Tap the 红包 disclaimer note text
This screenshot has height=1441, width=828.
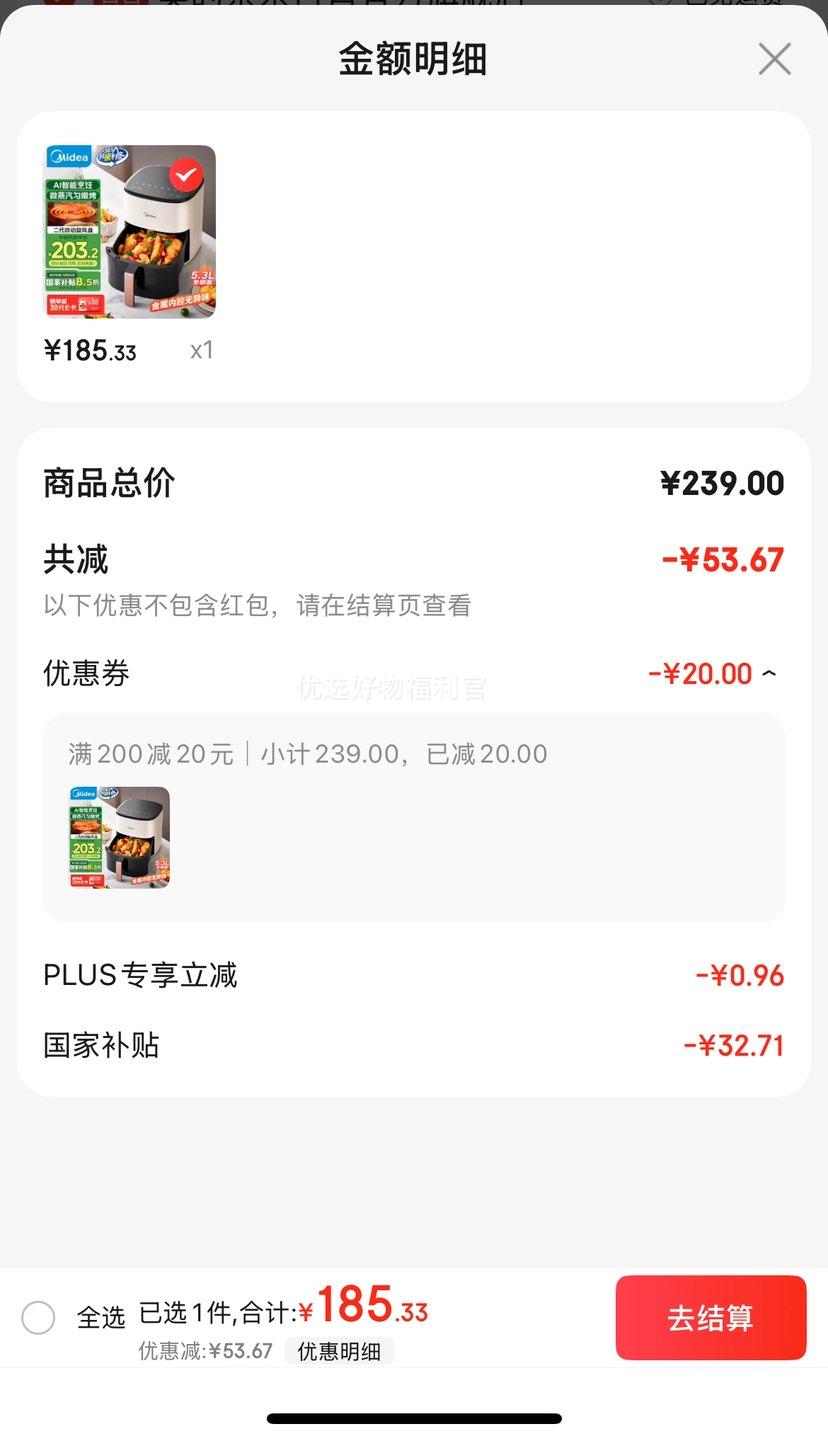pyautogui.click(x=259, y=606)
